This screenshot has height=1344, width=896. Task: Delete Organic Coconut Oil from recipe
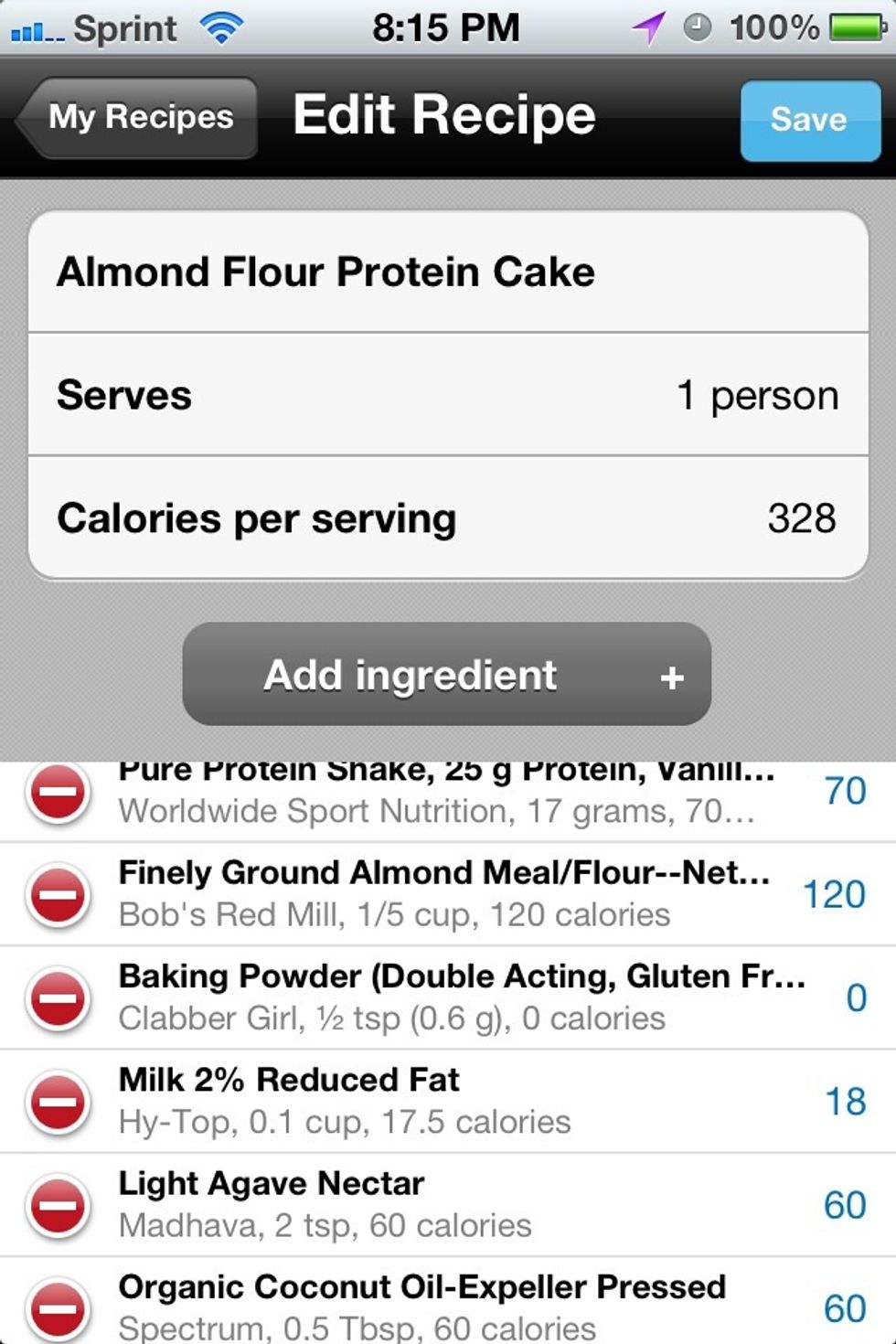click(x=59, y=1307)
